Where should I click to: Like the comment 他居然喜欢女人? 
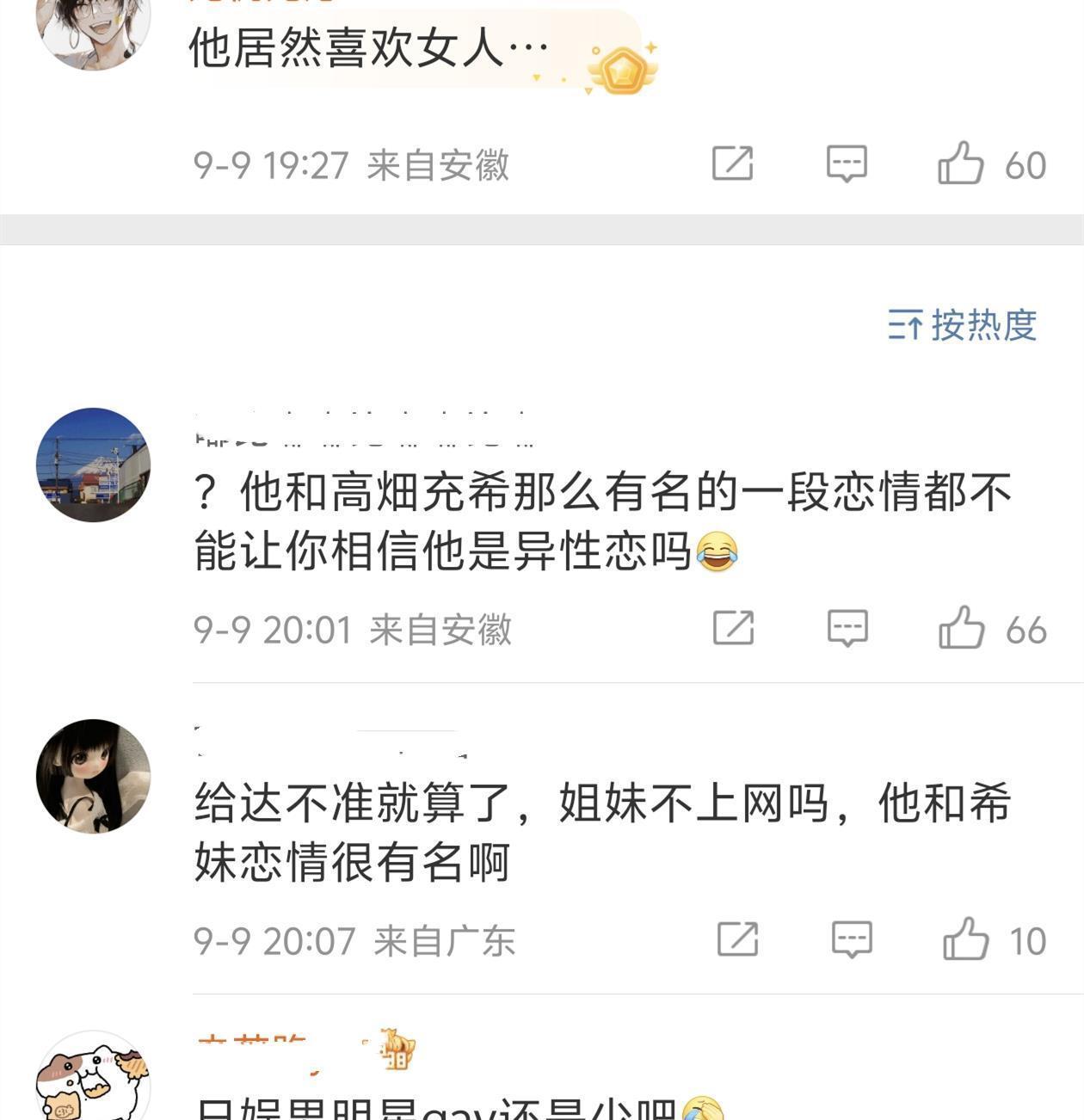[x=960, y=163]
